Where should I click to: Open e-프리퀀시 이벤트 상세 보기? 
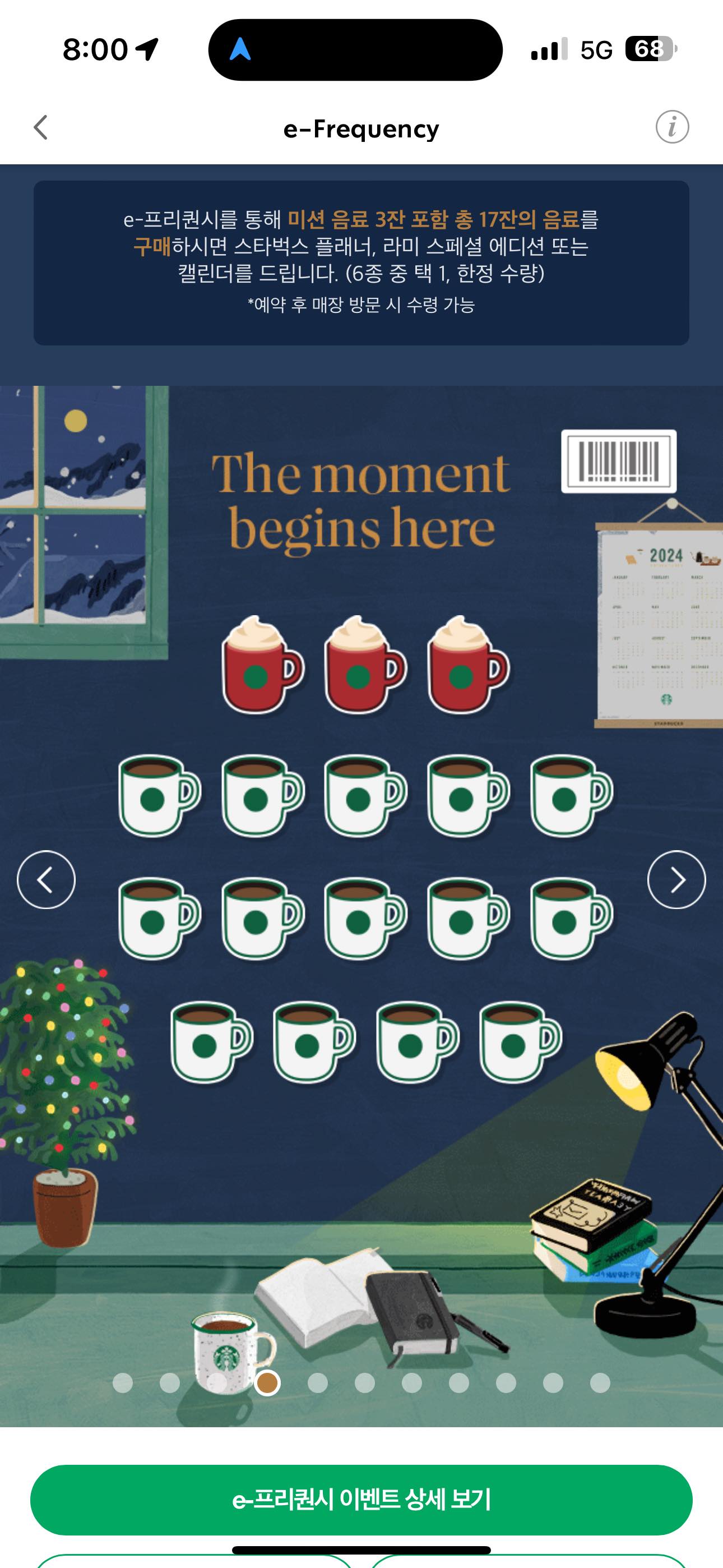point(361,1499)
